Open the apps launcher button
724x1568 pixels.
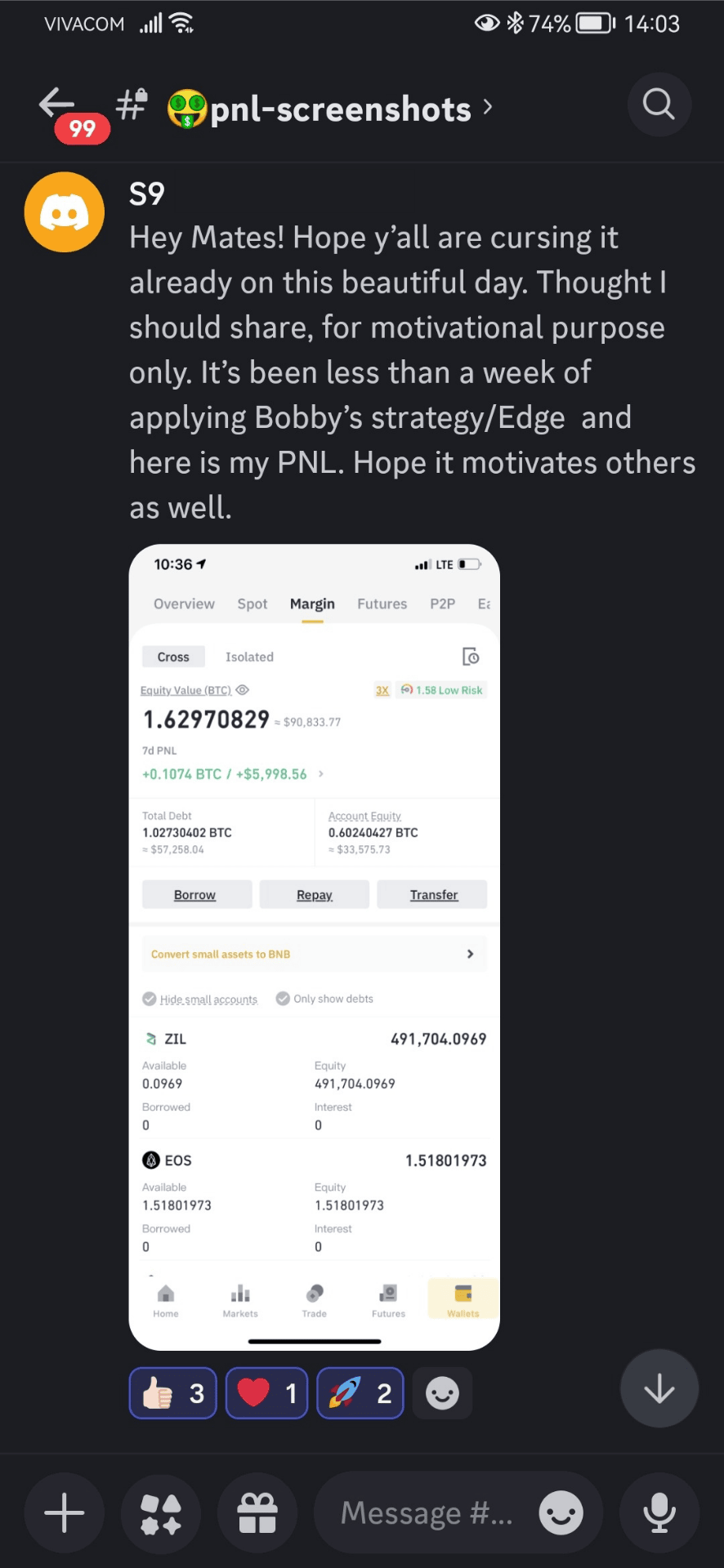161,1513
